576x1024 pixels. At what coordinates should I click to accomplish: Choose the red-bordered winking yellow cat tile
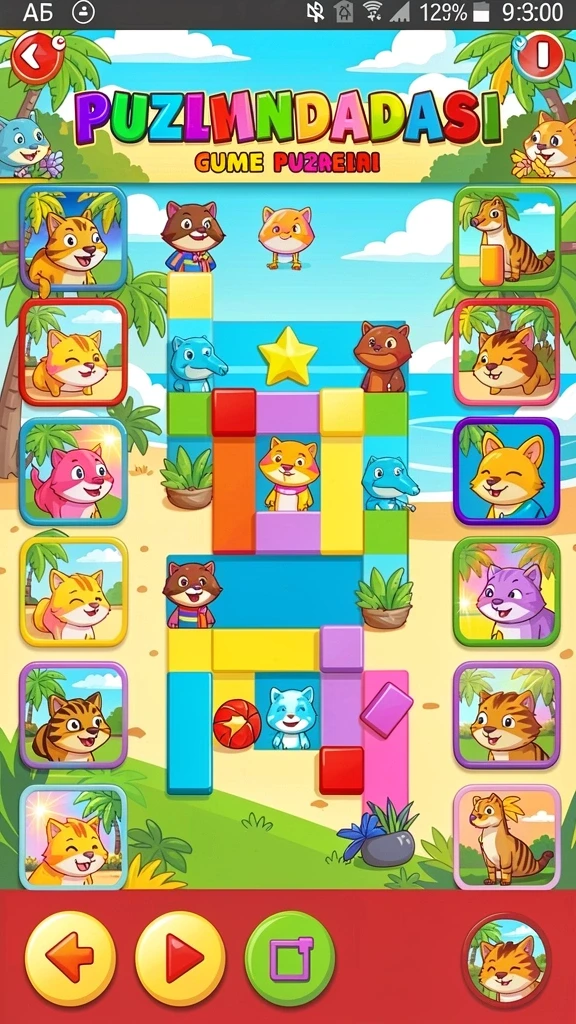[x=73, y=353]
